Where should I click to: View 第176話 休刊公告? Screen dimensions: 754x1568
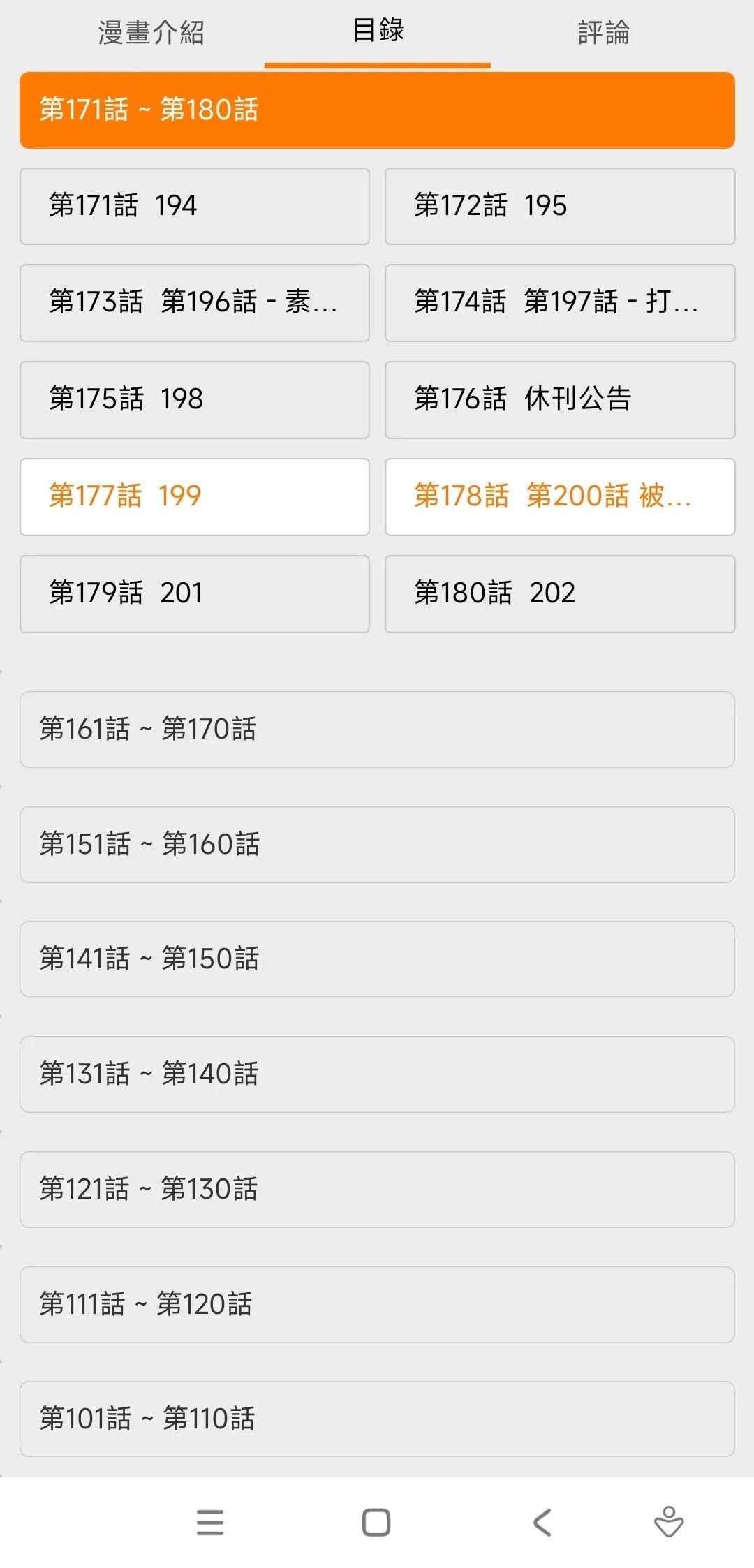[559, 399]
